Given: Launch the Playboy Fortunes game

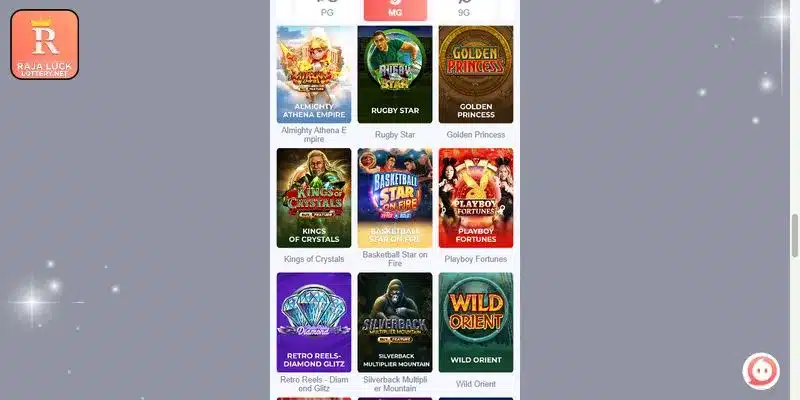Looking at the screenshot, I should pyautogui.click(x=476, y=198).
